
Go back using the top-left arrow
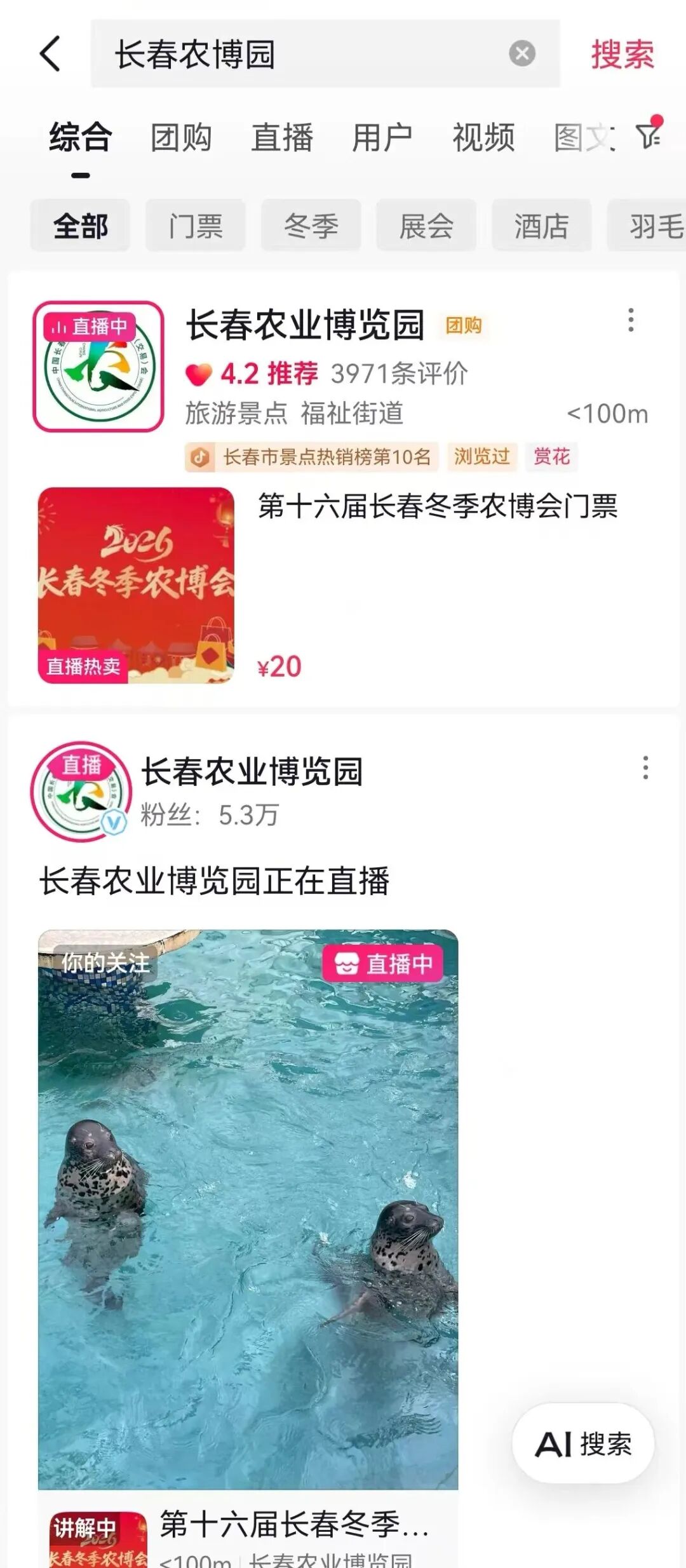pyautogui.click(x=51, y=53)
